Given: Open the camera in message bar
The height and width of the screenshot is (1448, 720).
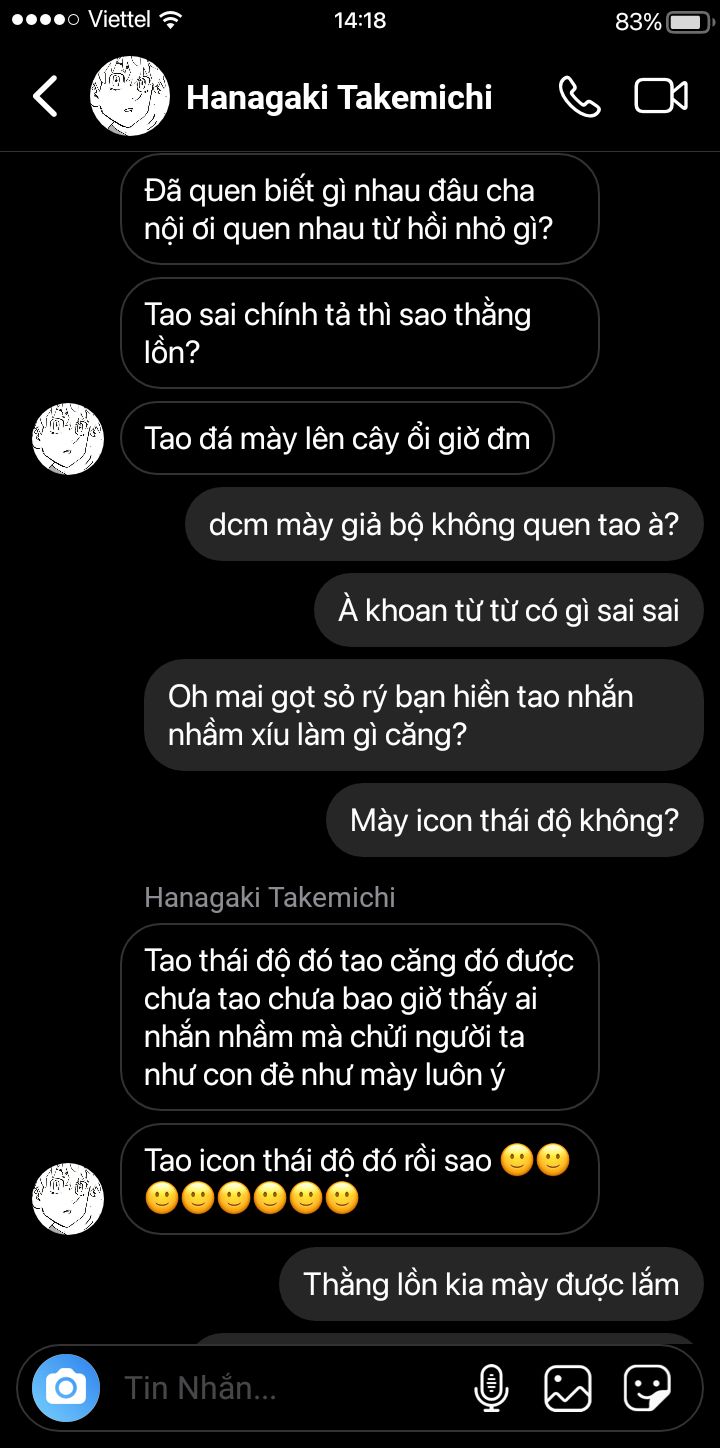Looking at the screenshot, I should coord(66,1388).
